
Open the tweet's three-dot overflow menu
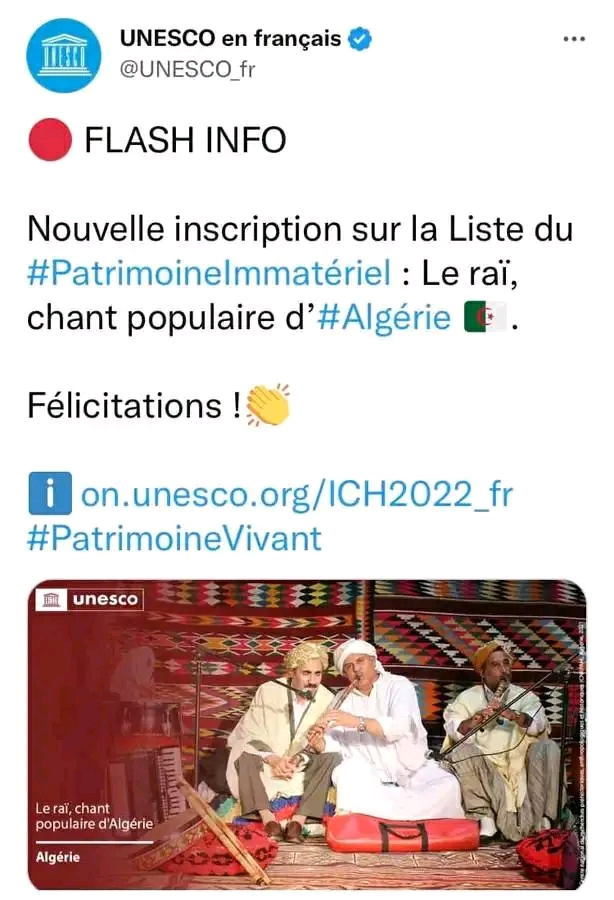574,39
